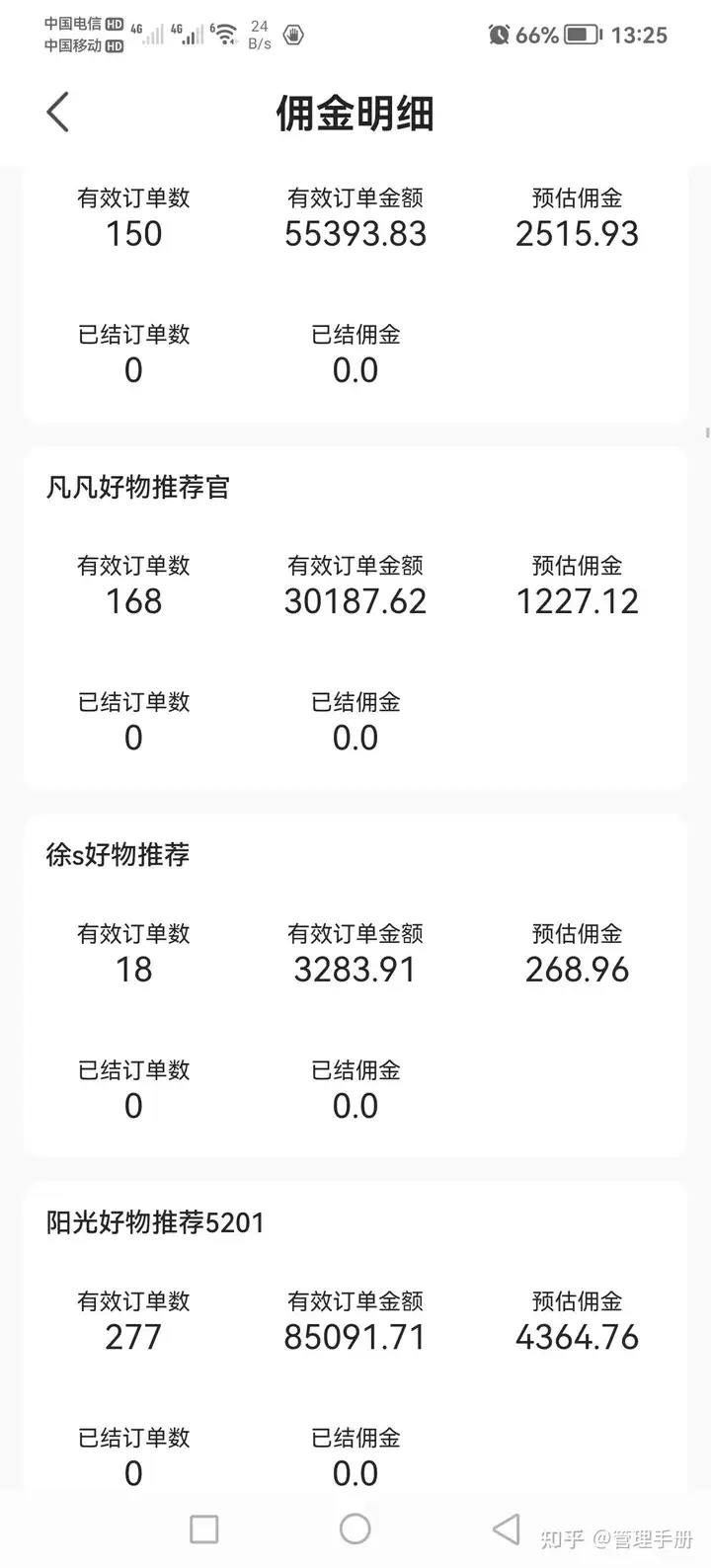Open the 阳光好物推荐5201 commission card

[x=355, y=1336]
